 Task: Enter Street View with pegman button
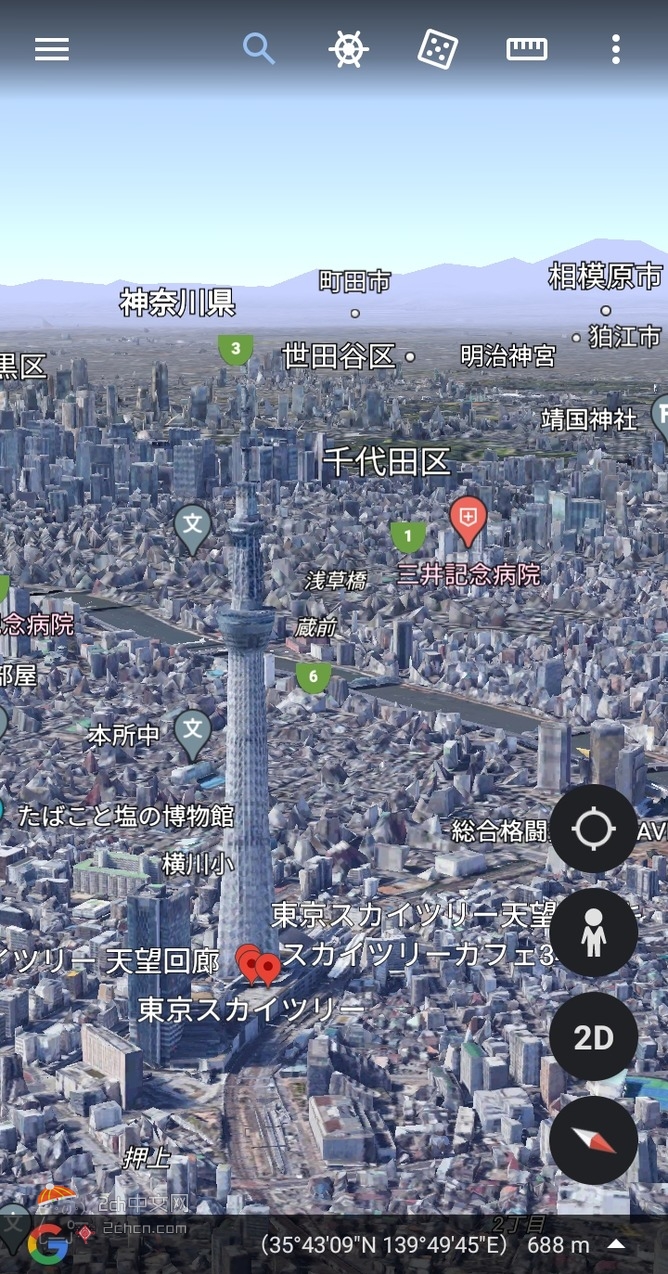[593, 933]
